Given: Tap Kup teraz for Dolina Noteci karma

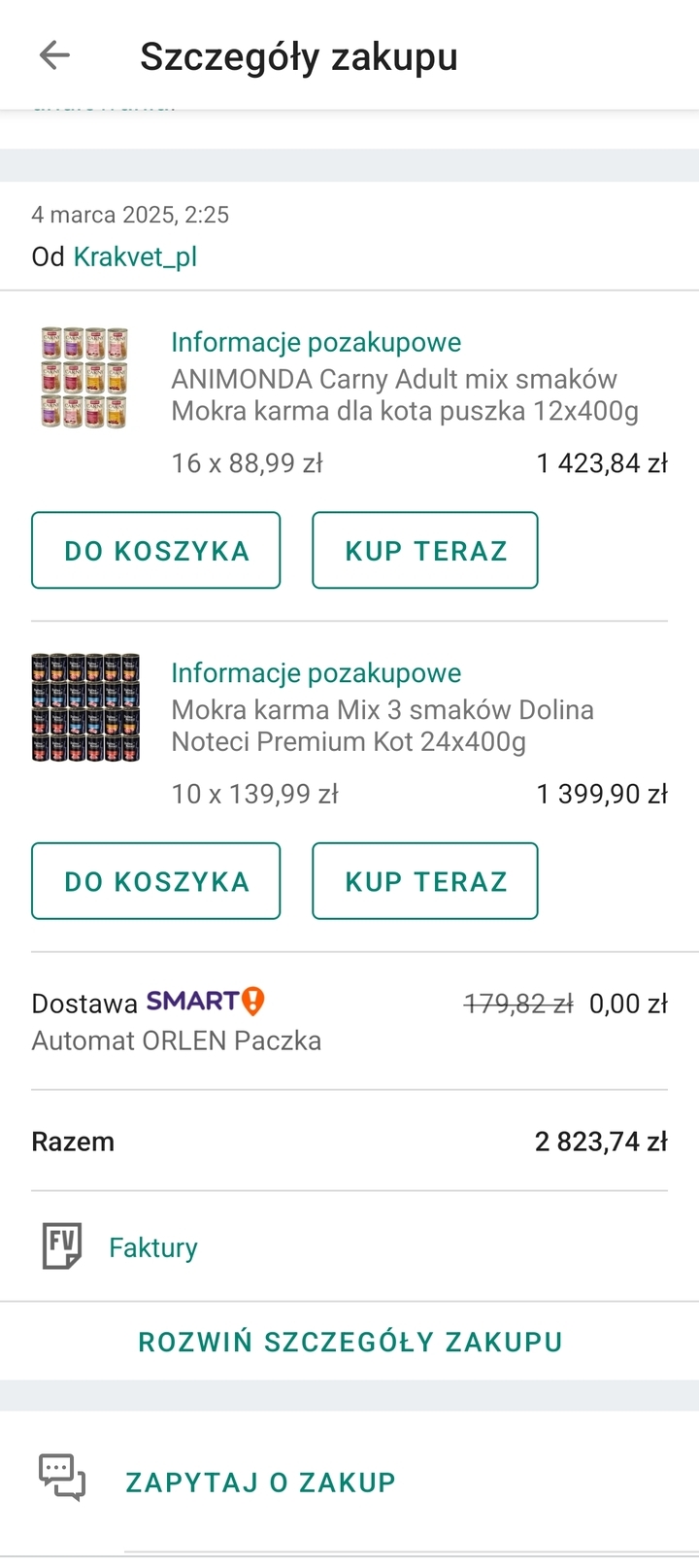Looking at the screenshot, I should click(425, 881).
